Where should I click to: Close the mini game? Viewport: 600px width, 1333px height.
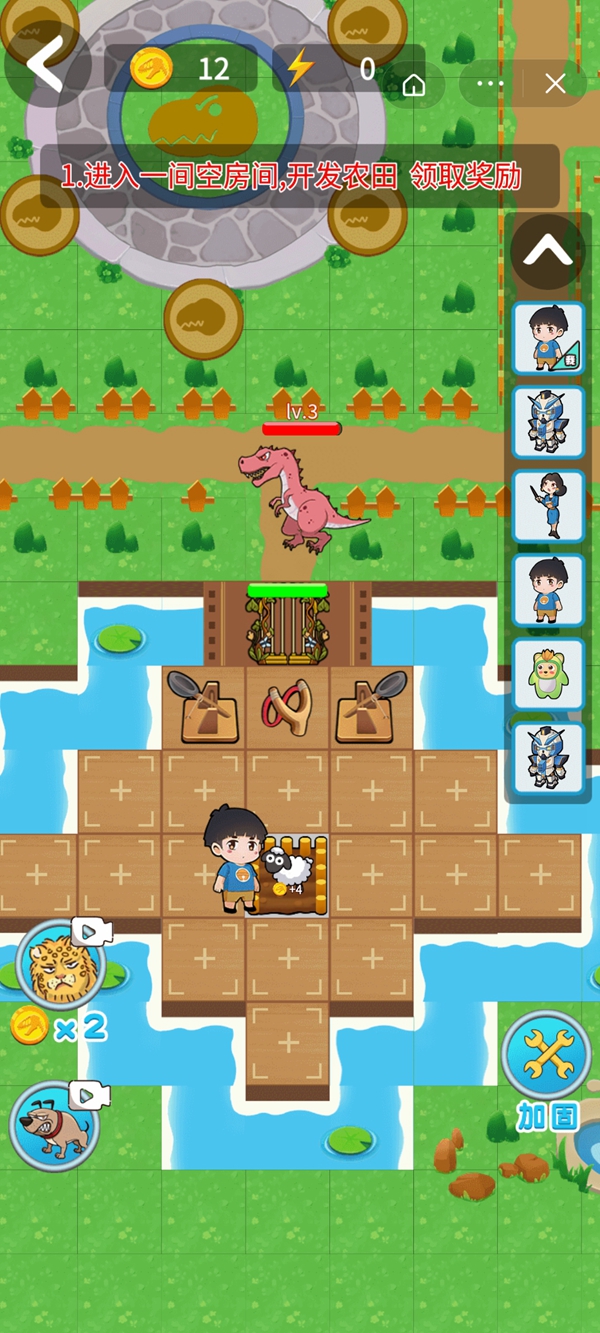pos(555,84)
